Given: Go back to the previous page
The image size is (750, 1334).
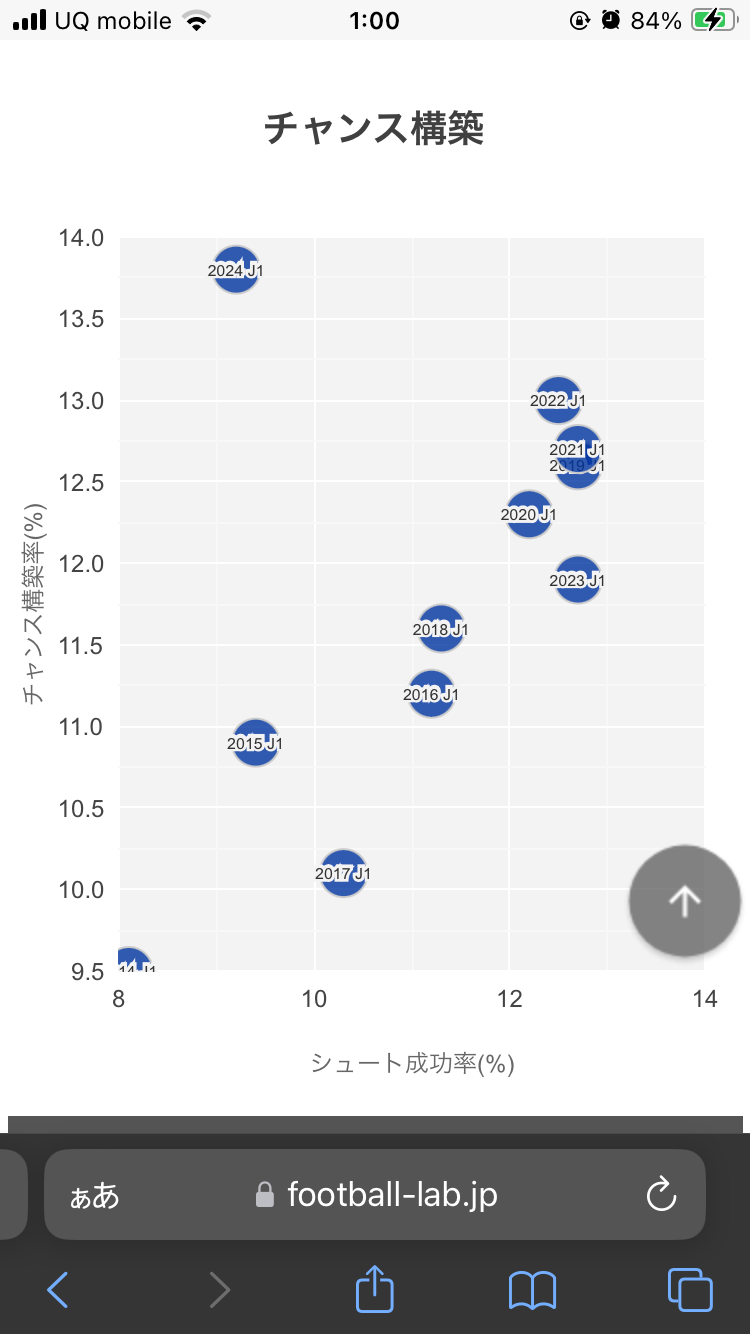Looking at the screenshot, I should pyautogui.click(x=58, y=1290).
